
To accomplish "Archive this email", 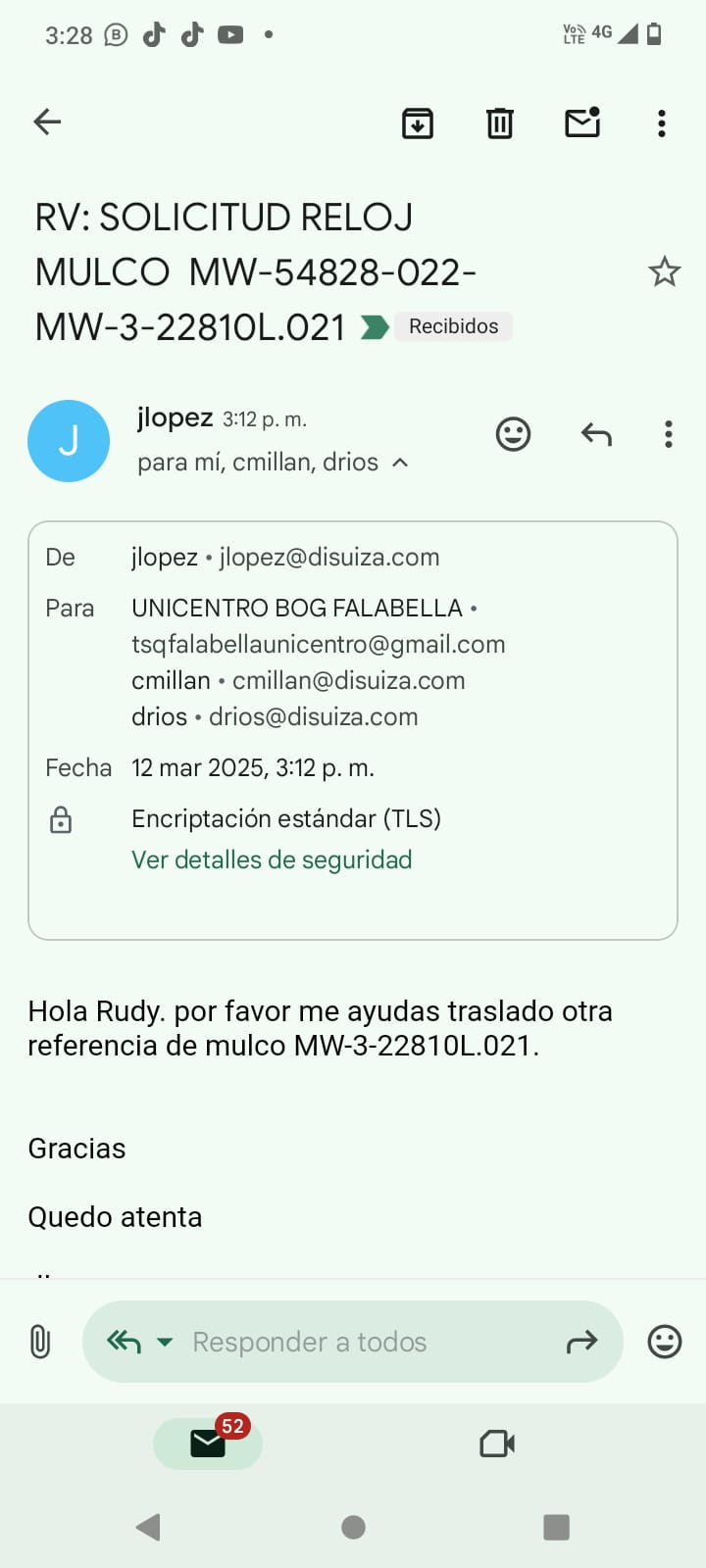I will tap(418, 122).
